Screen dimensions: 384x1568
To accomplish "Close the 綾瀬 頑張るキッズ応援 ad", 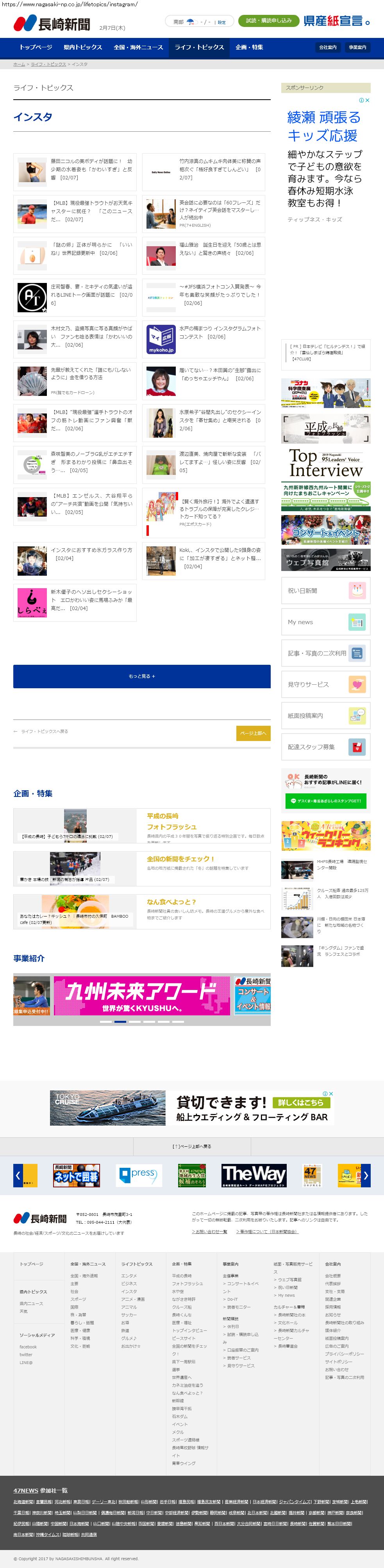I will [x=367, y=100].
